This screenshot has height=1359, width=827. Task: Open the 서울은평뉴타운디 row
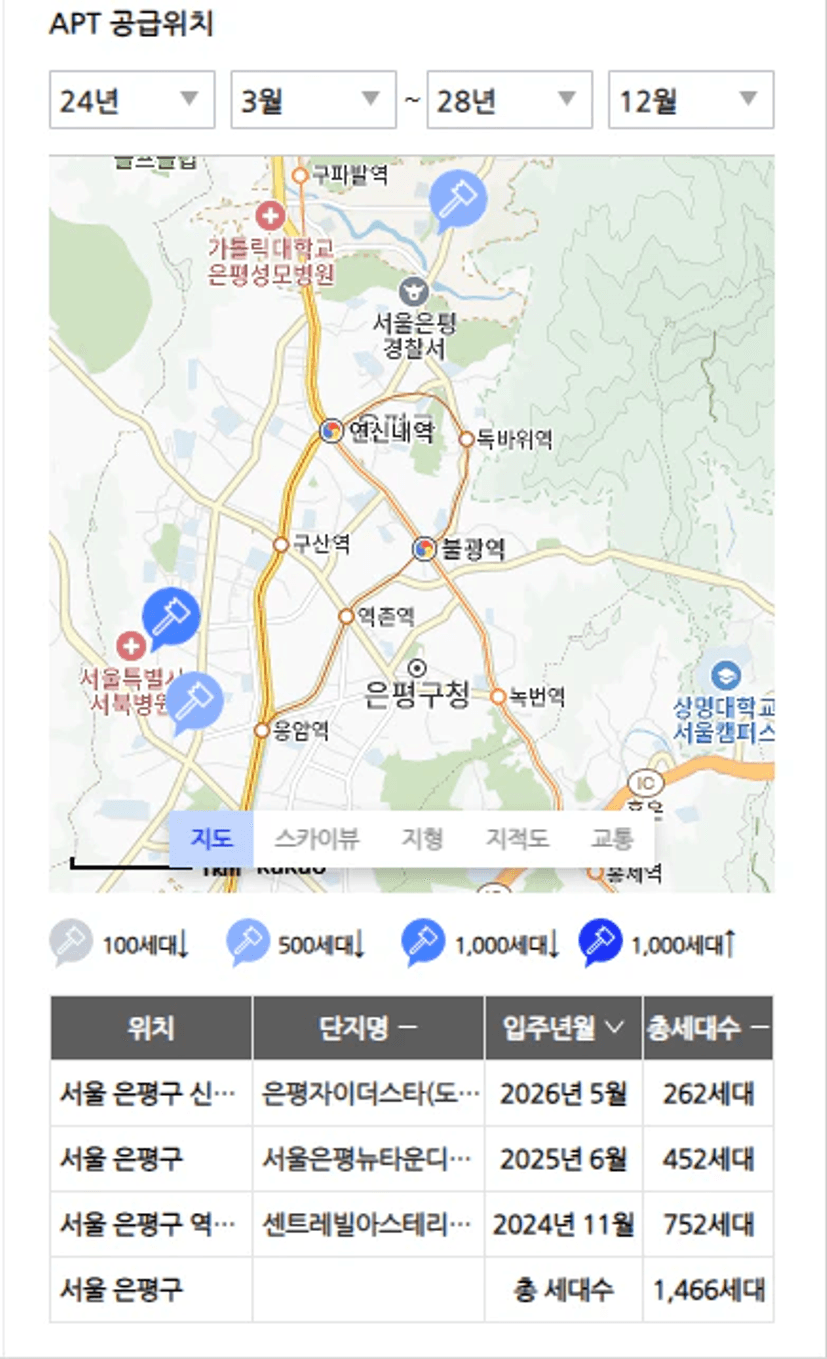tap(412, 1159)
